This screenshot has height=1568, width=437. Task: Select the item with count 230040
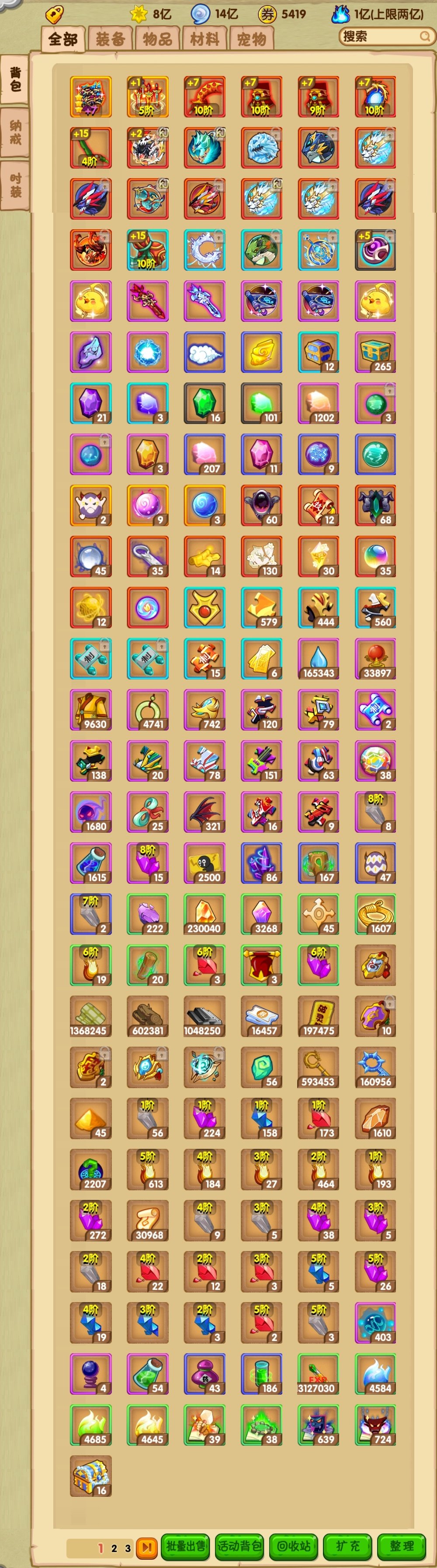pyautogui.click(x=204, y=913)
